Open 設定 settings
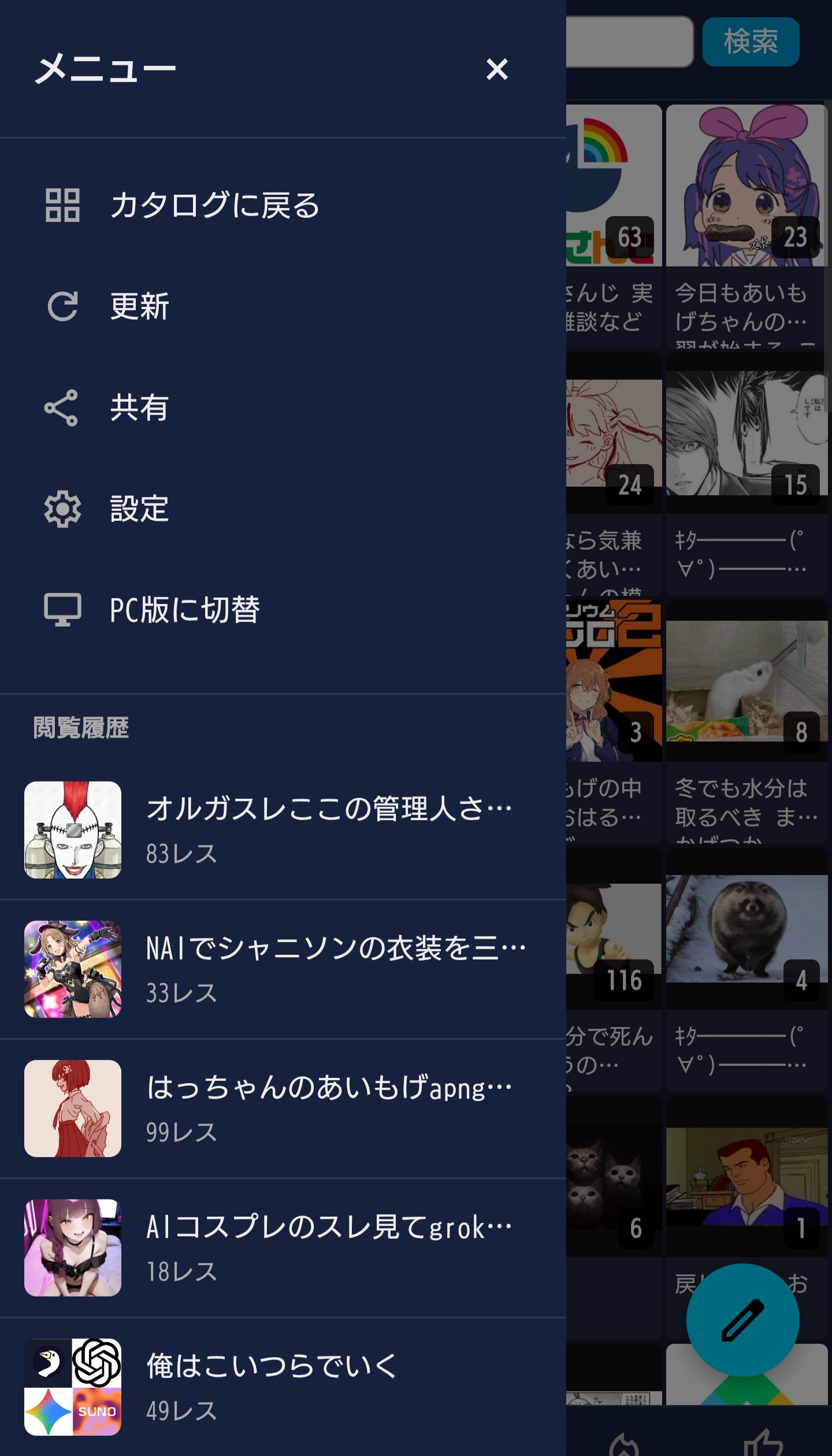 click(139, 509)
